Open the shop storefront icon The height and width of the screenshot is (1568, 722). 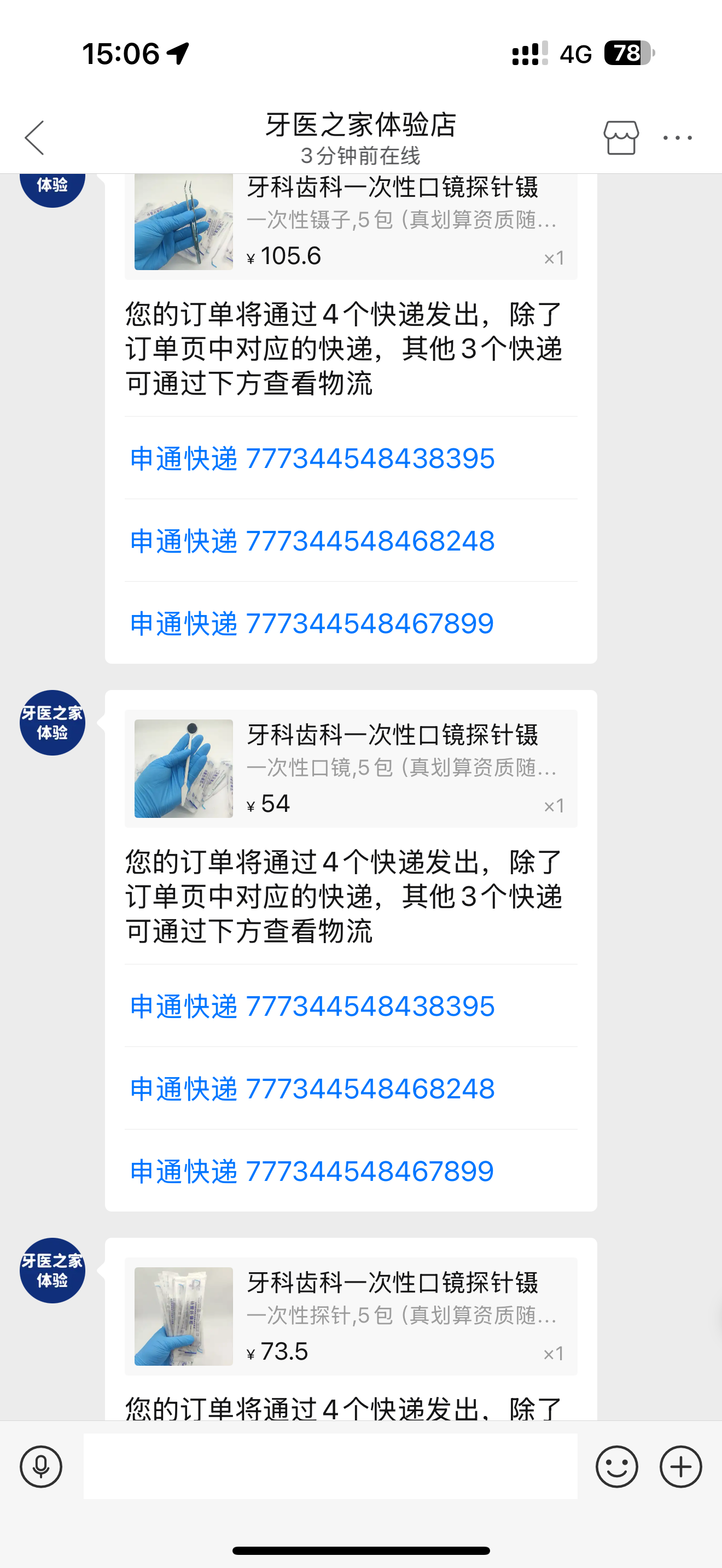point(621,138)
